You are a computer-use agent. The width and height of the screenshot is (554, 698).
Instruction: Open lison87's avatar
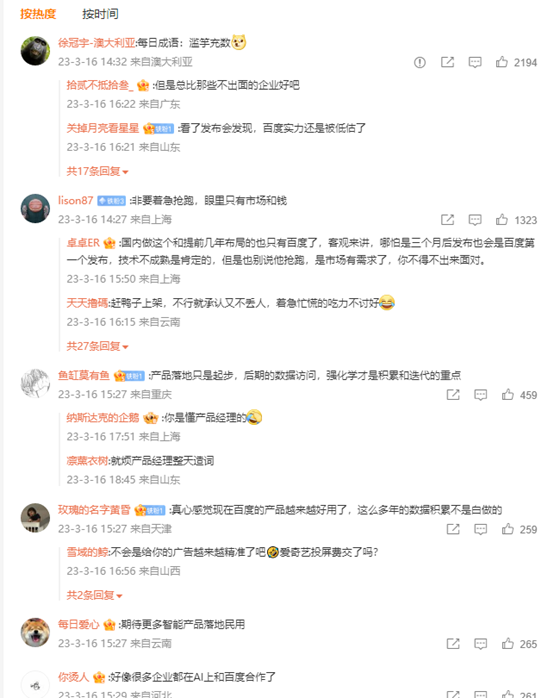coord(35,208)
